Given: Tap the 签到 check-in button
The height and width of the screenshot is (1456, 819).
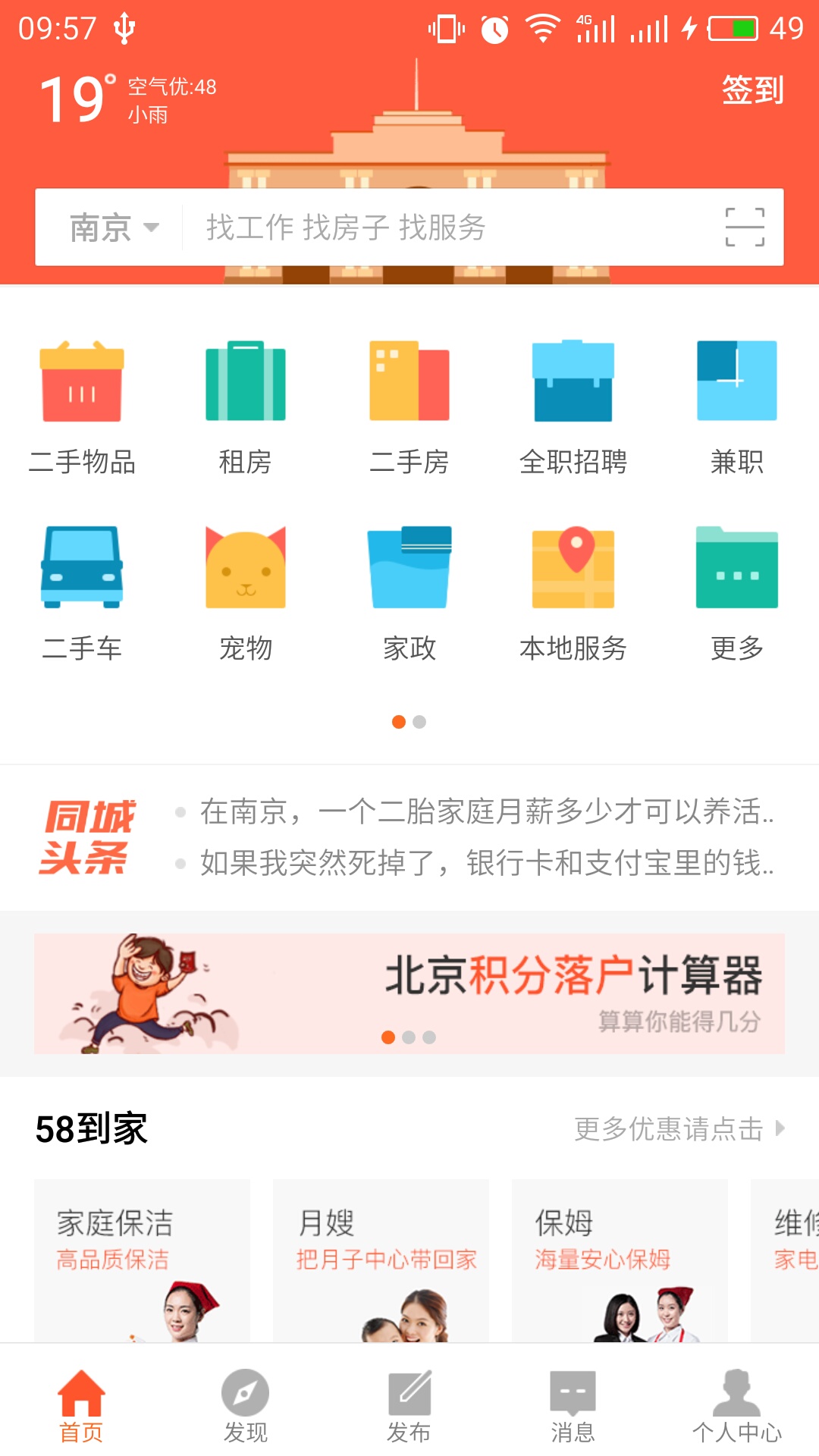Looking at the screenshot, I should pyautogui.click(x=752, y=90).
